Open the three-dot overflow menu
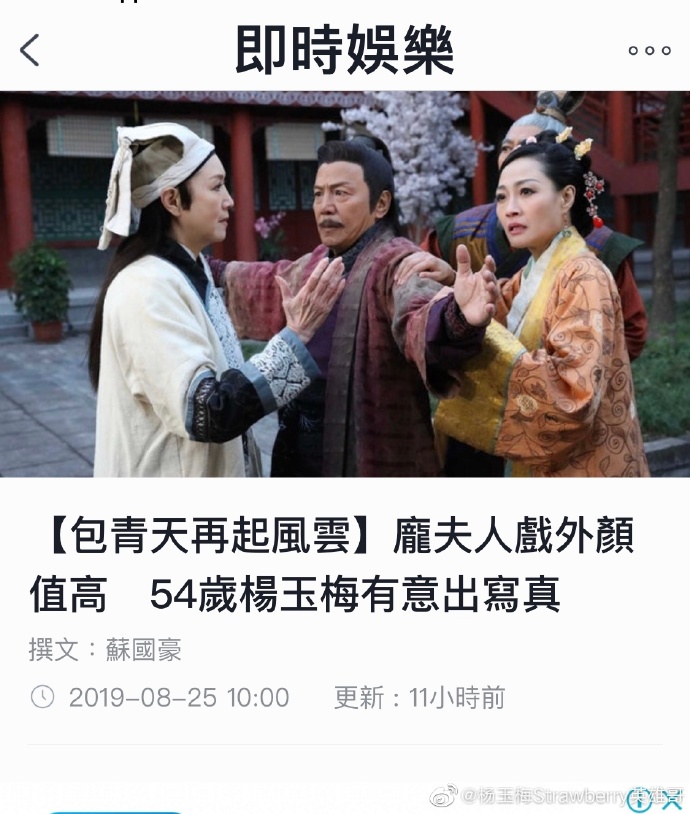The image size is (690, 814). (x=649, y=50)
